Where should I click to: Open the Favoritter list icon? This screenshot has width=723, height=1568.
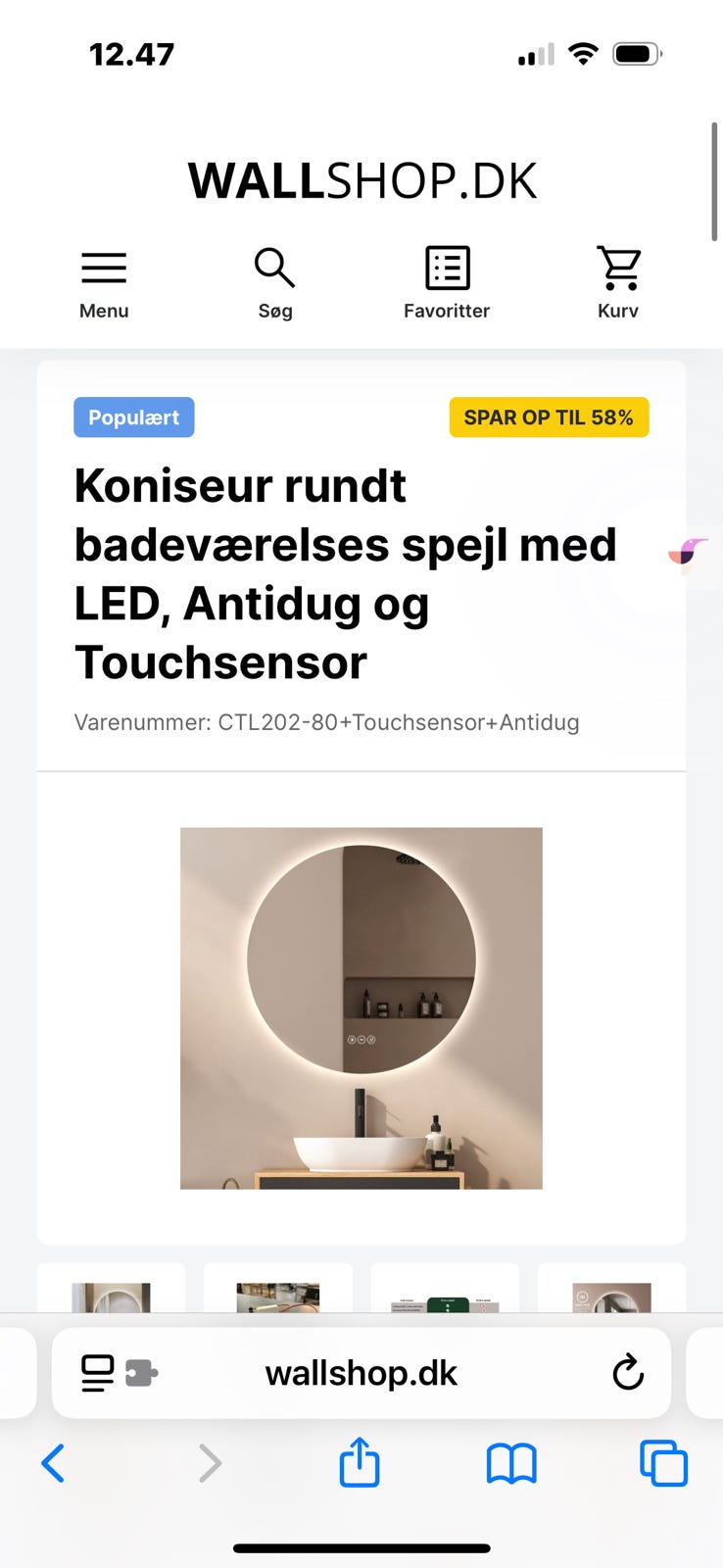tap(447, 267)
